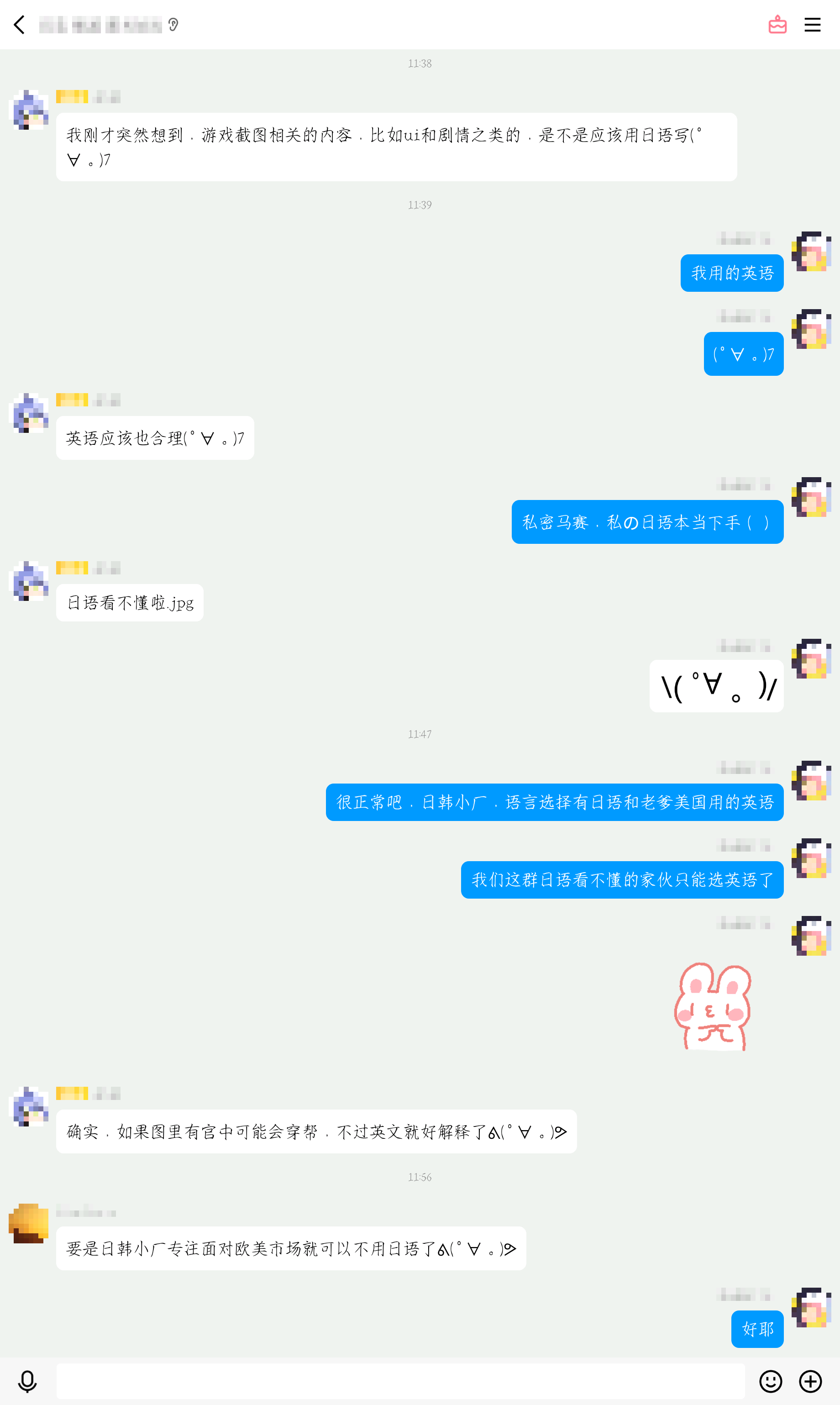Open the chat settings hamburger menu
Screen dimensions: 840x1405
[812, 25]
